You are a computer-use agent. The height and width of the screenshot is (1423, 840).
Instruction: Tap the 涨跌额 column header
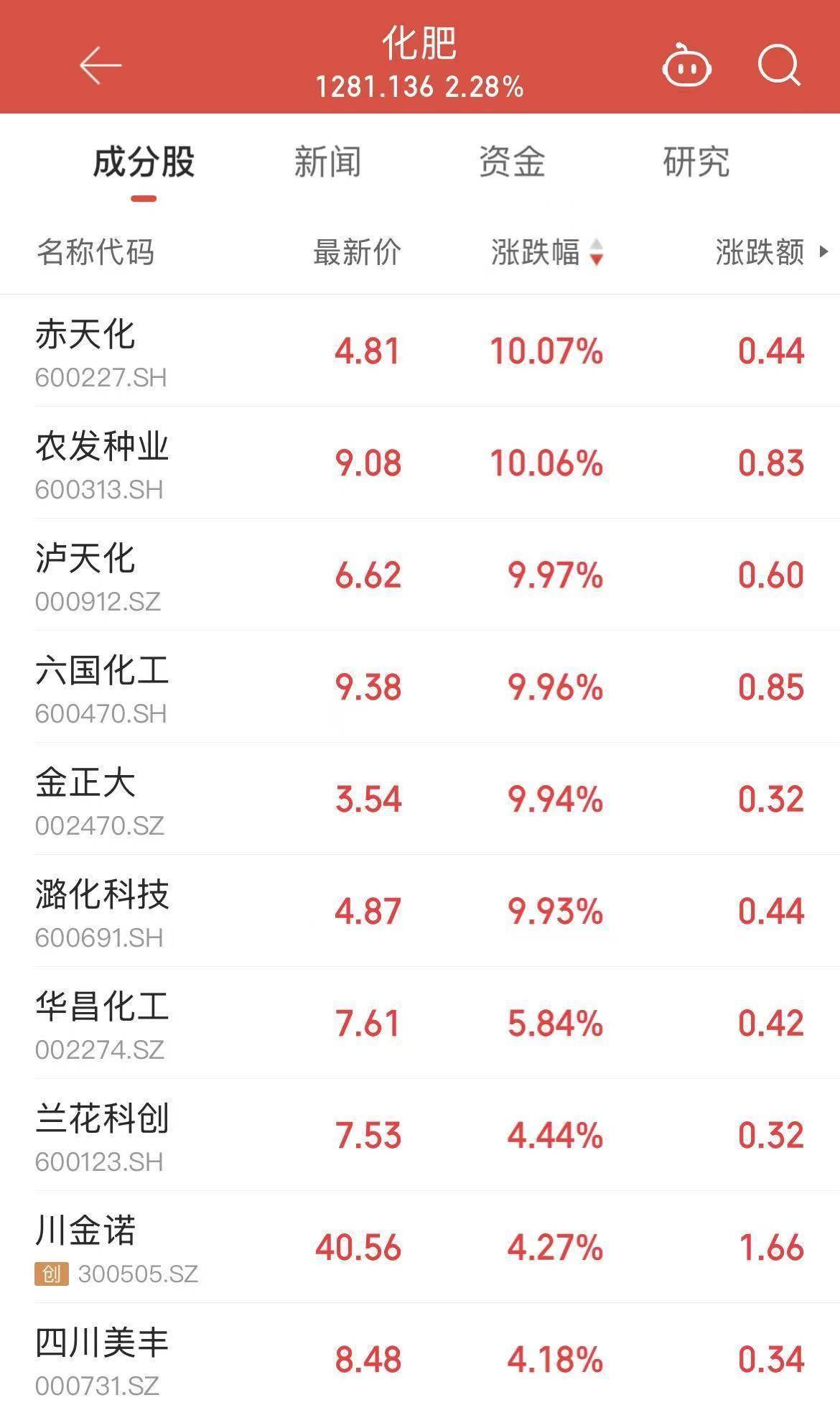coord(762,252)
